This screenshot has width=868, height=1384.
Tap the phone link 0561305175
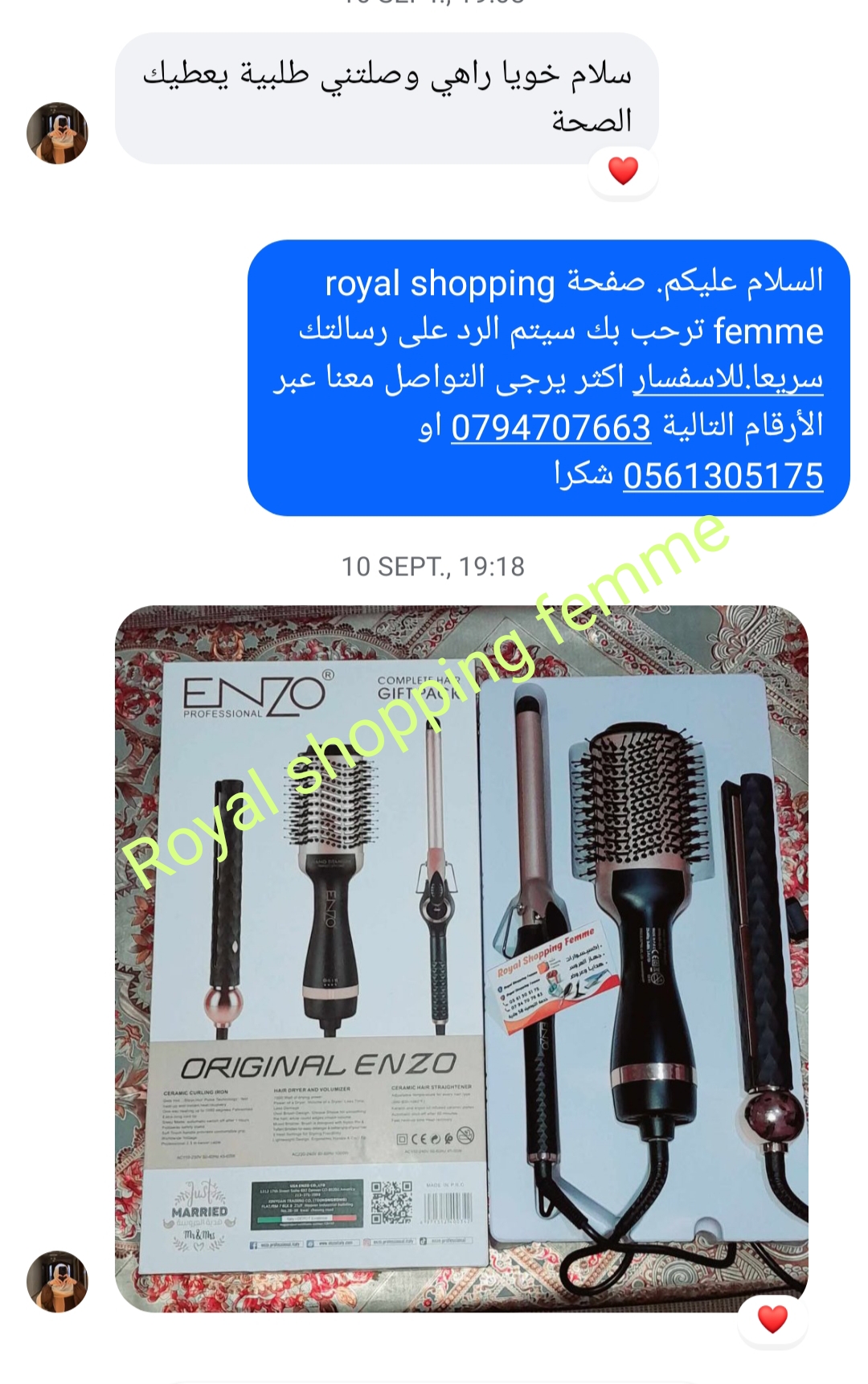(x=723, y=476)
